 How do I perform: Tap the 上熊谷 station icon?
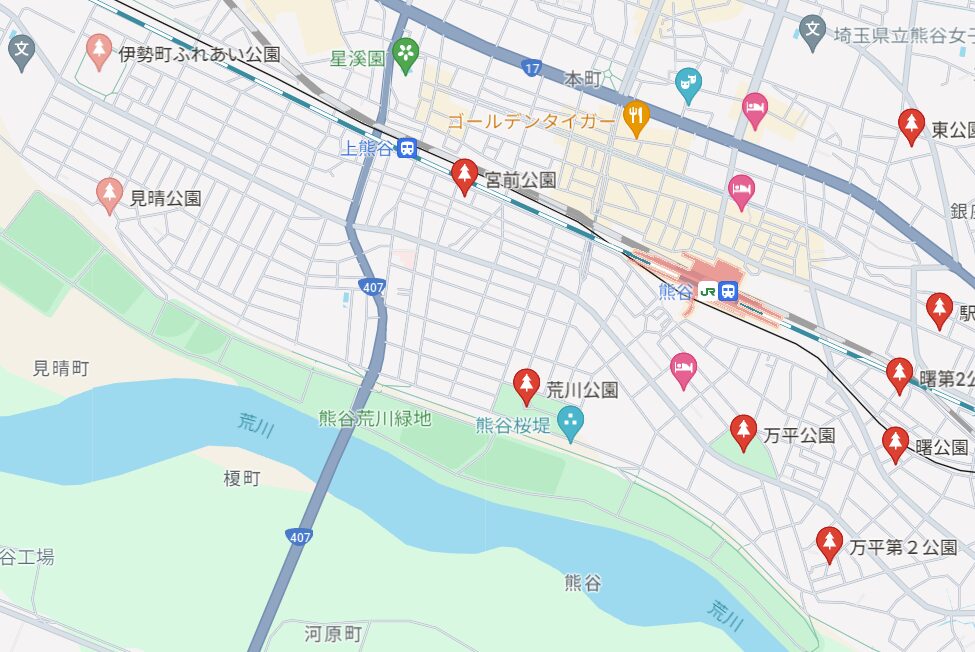pos(406,148)
